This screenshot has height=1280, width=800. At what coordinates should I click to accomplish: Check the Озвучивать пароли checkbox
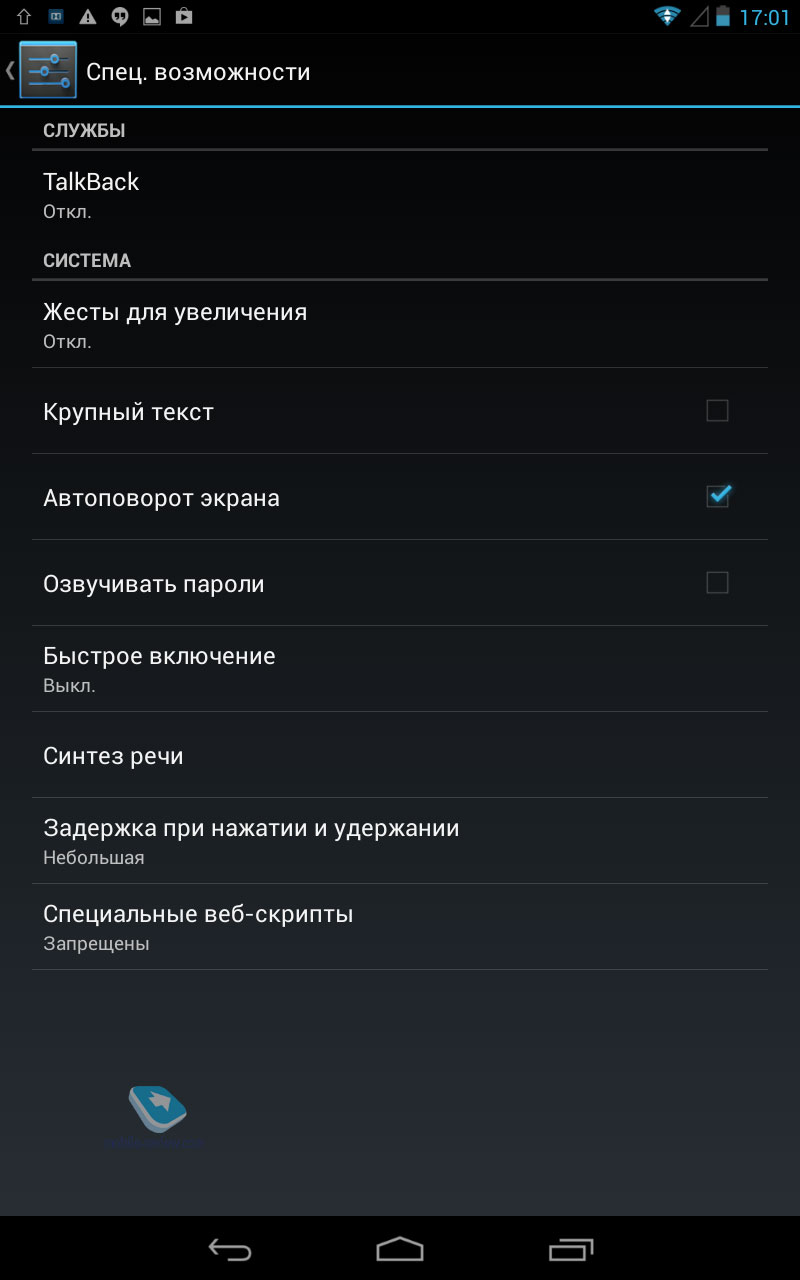click(717, 583)
